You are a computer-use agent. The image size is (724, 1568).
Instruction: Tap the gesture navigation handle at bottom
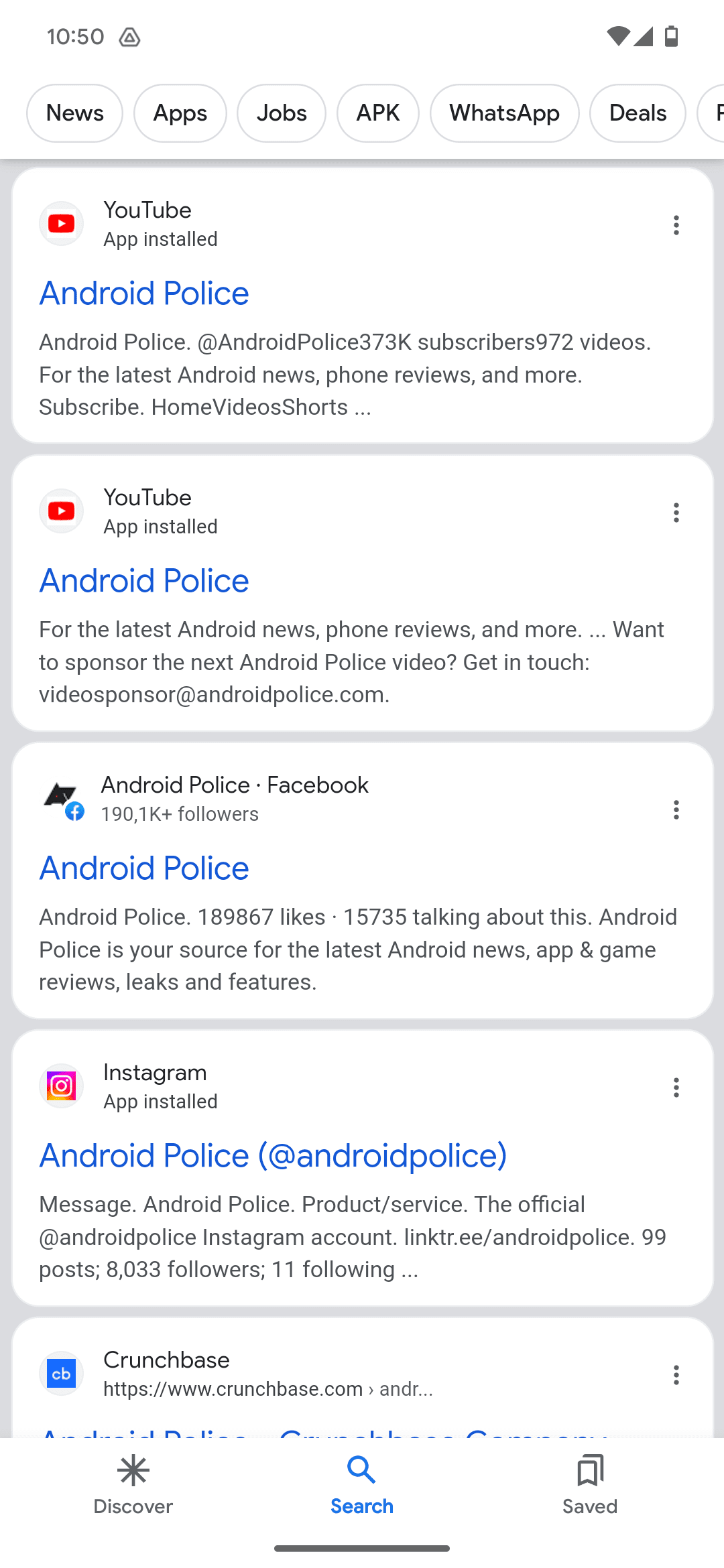(x=361, y=1549)
